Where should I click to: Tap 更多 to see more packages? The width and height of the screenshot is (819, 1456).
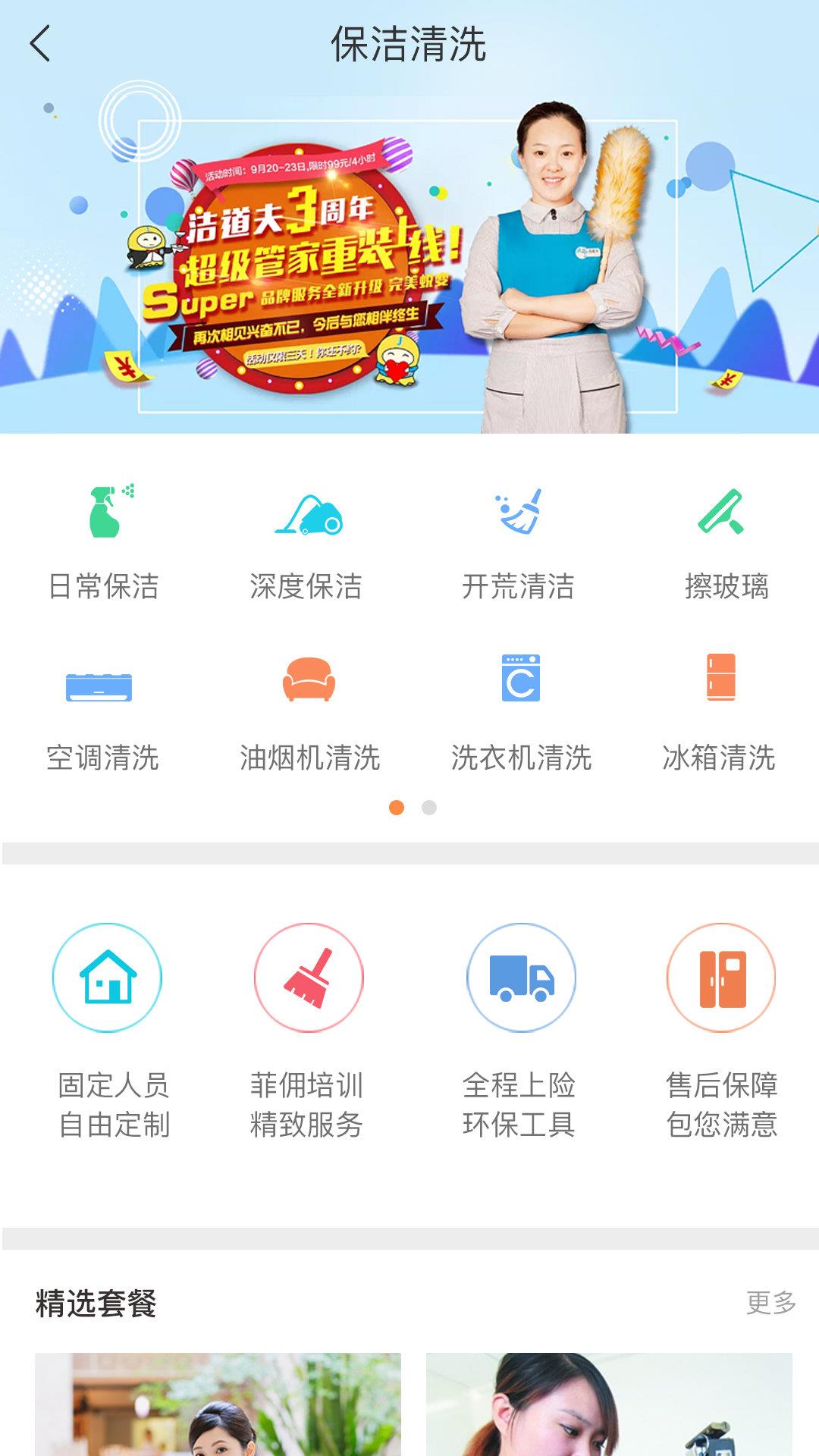770,1303
